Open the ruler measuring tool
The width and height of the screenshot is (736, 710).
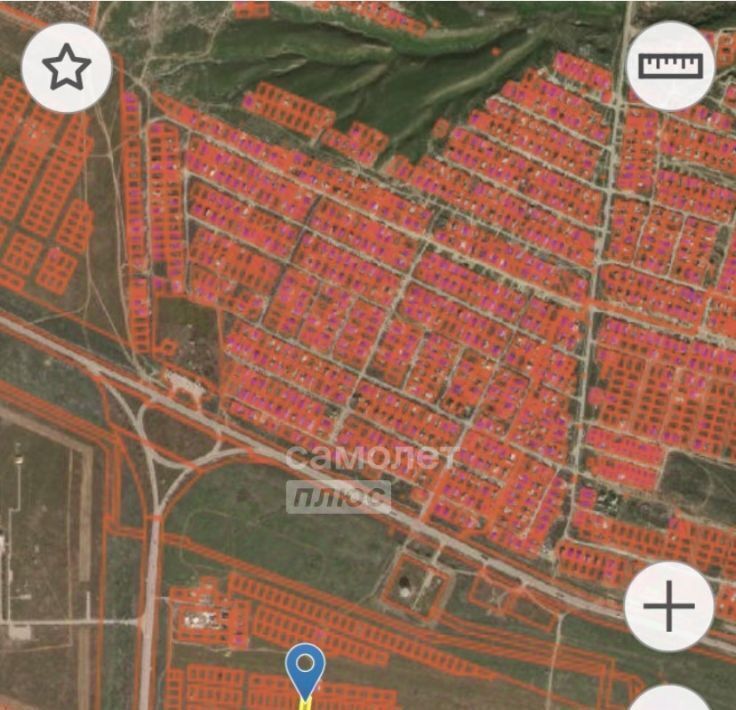671,66
